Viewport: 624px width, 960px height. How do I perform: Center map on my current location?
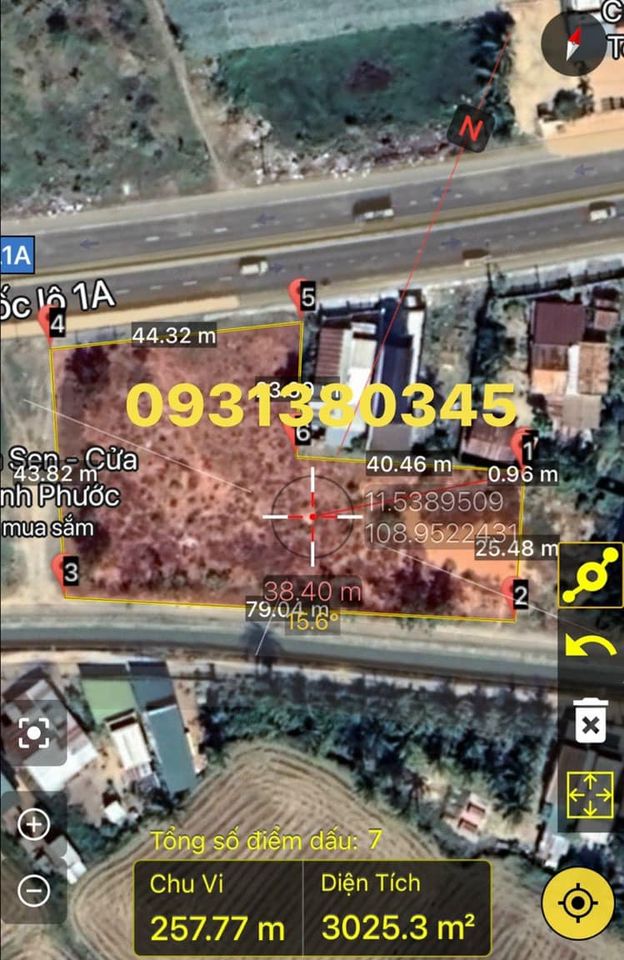tap(577, 903)
